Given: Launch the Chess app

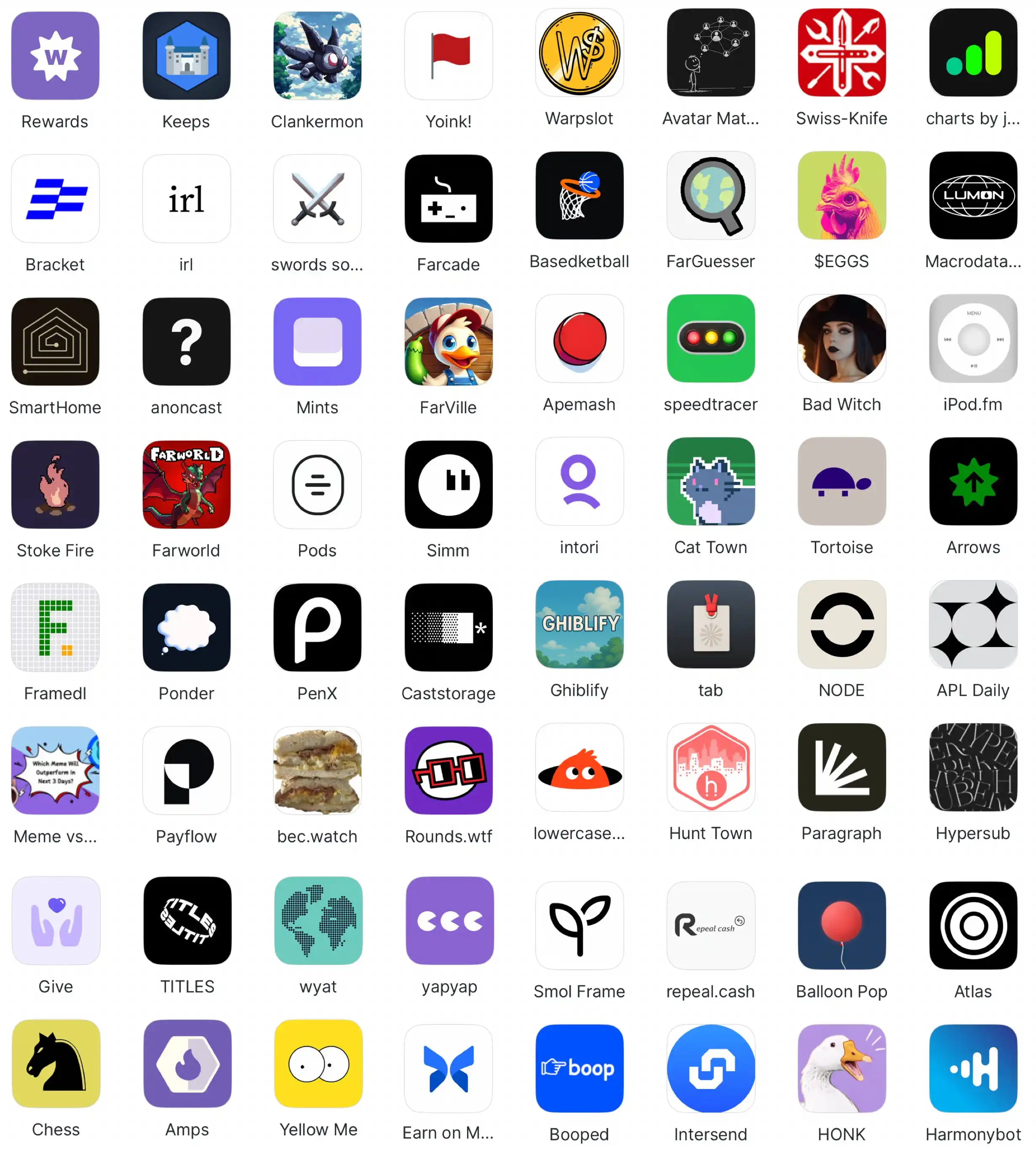Looking at the screenshot, I should (55, 1064).
